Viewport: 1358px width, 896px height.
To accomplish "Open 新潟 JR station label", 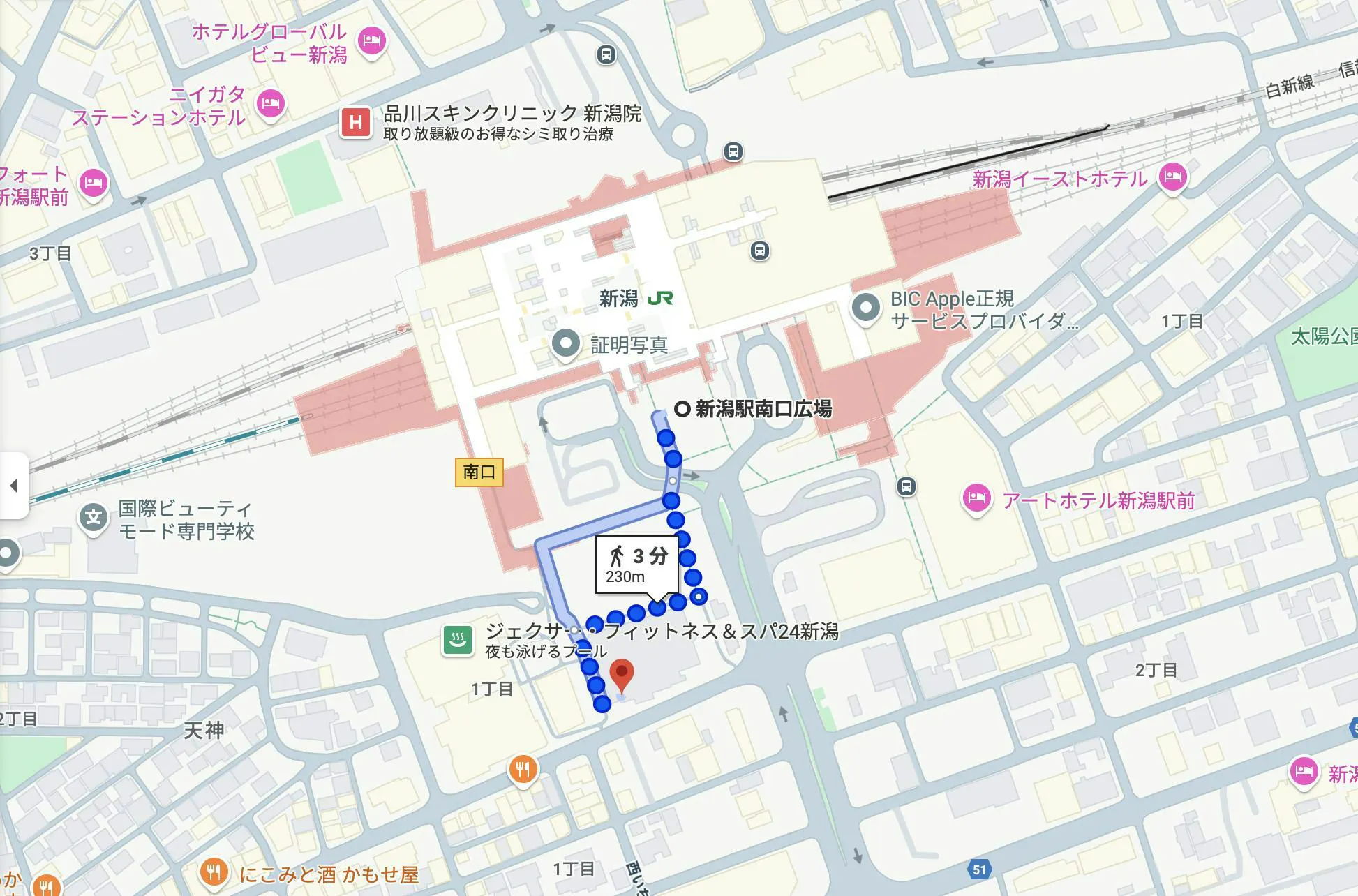I will click(x=636, y=299).
